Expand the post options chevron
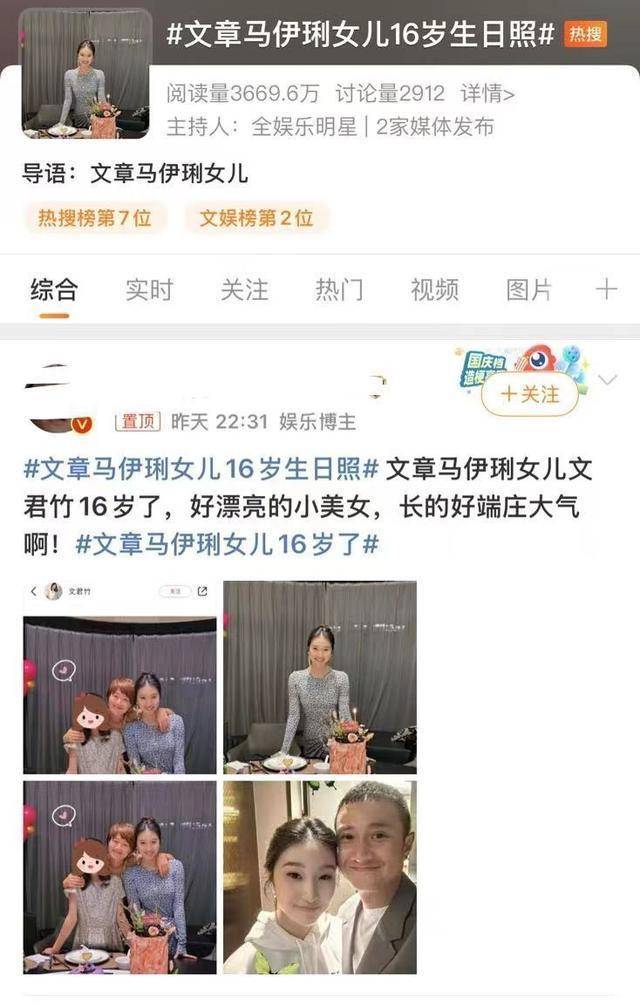Screen dimensions: 640x1006 point(607,380)
